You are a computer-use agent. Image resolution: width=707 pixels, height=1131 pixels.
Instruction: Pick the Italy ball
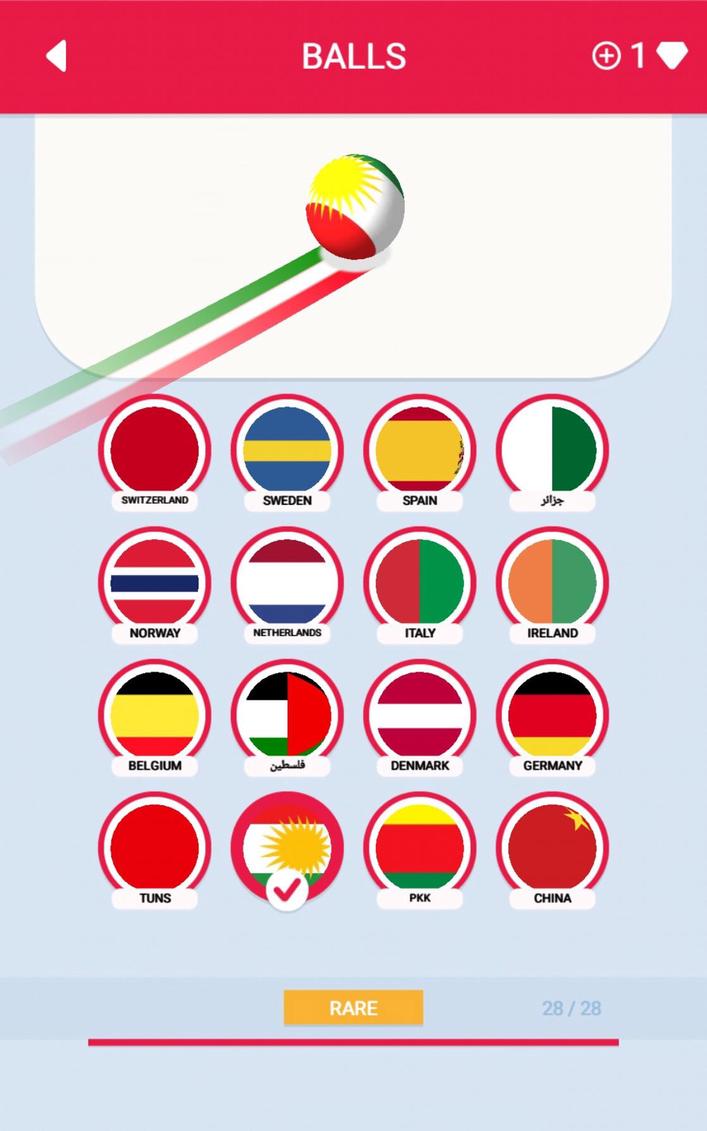(420, 583)
